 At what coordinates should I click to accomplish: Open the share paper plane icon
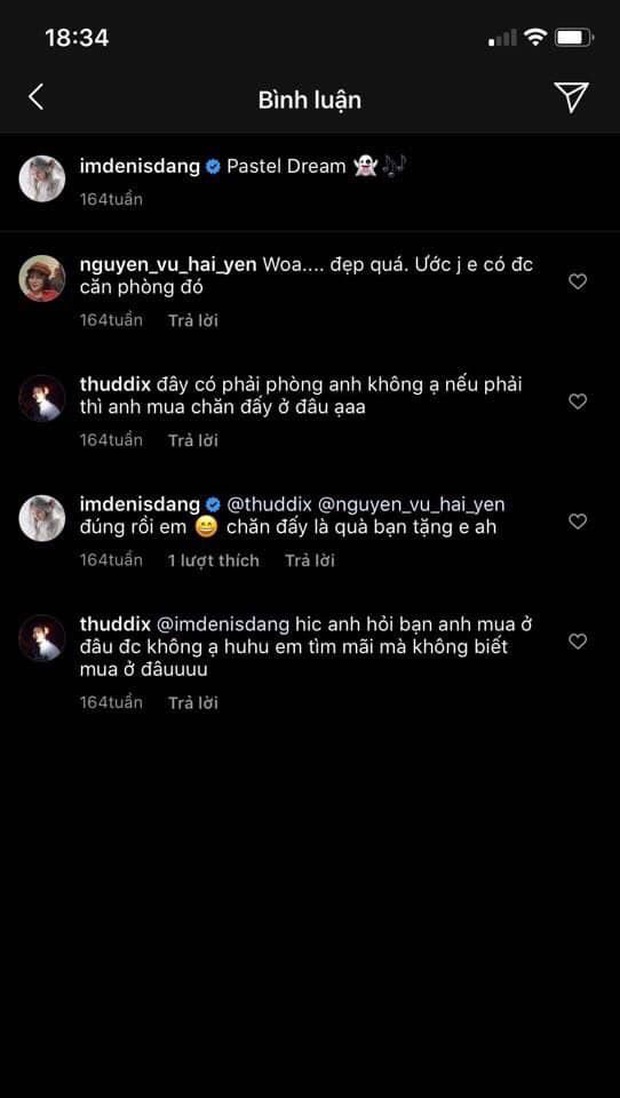tap(570, 97)
